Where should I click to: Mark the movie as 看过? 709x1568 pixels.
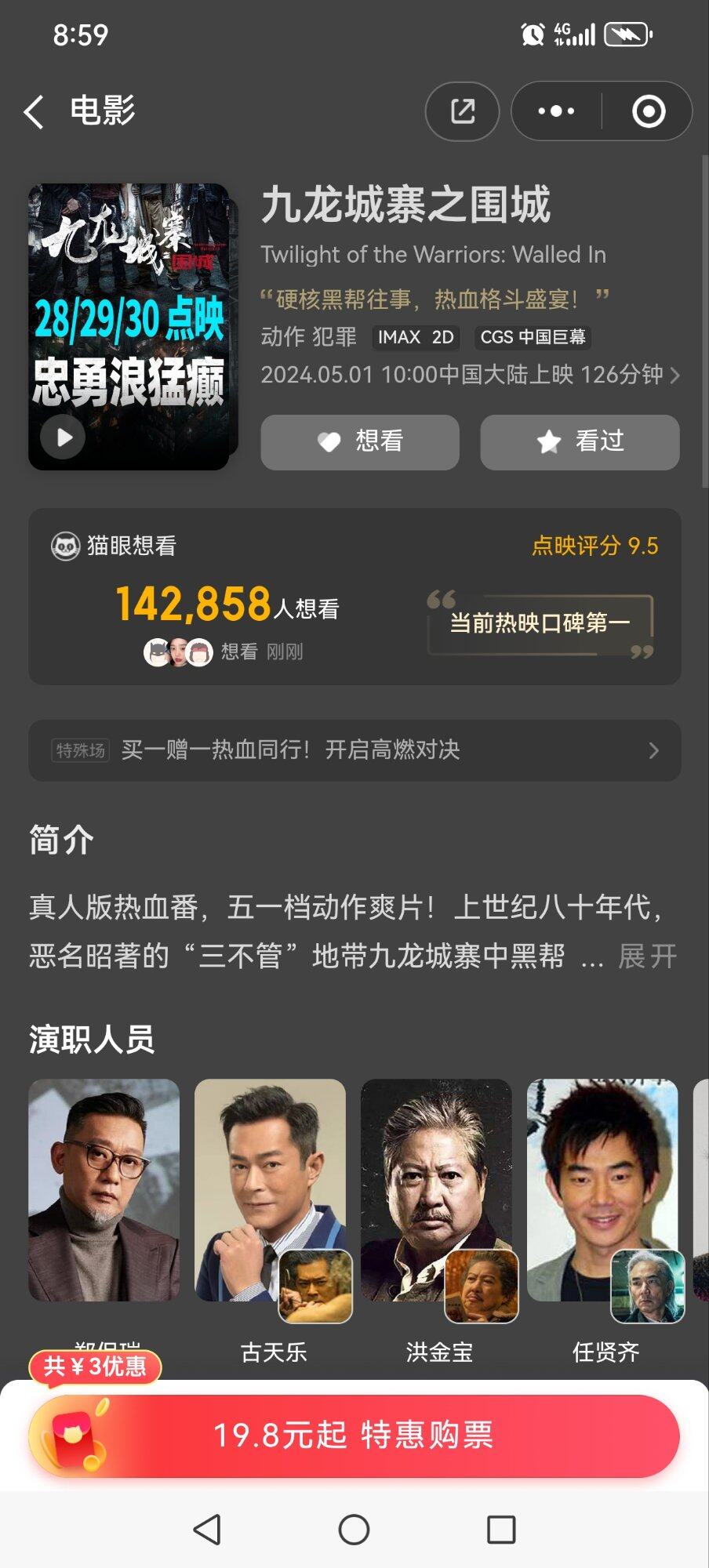coord(580,442)
